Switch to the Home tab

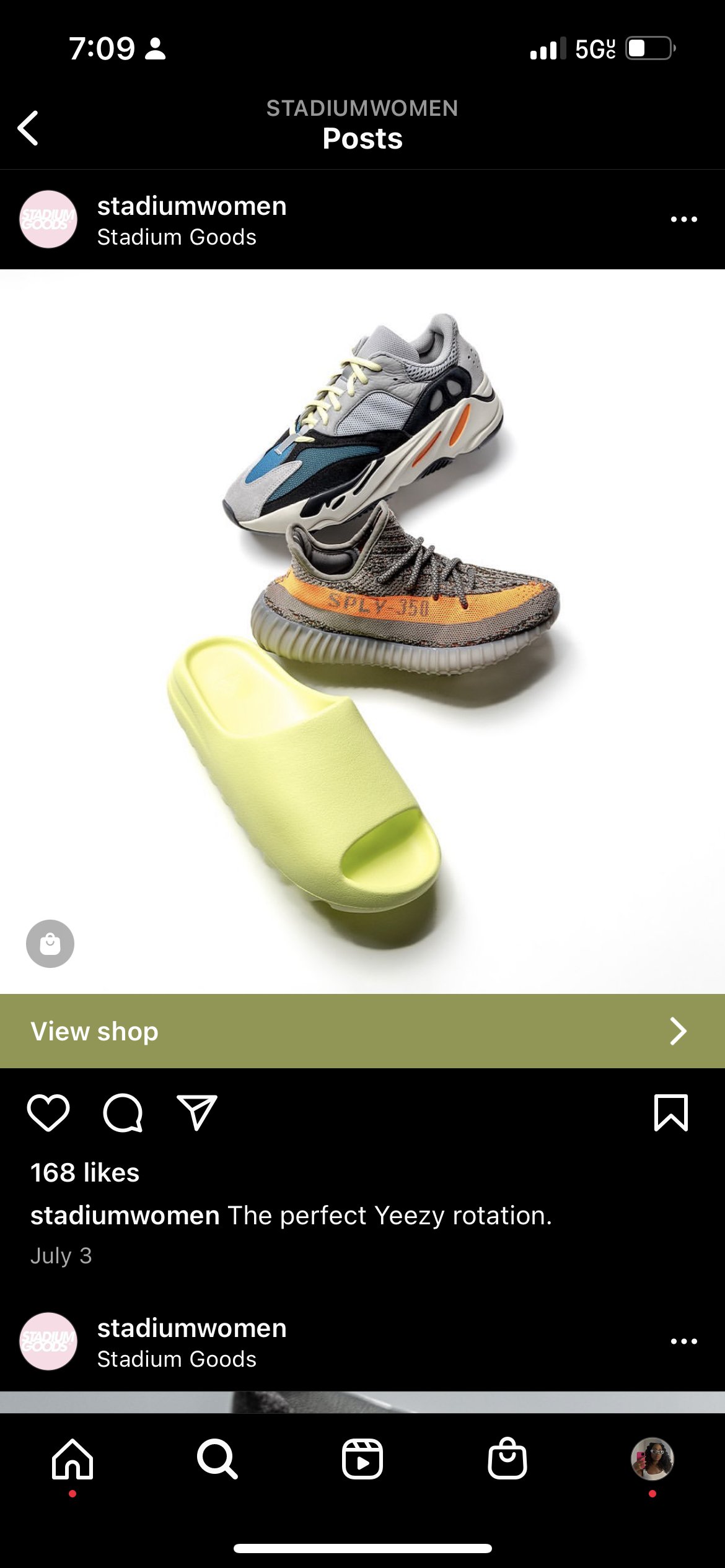click(72, 1459)
